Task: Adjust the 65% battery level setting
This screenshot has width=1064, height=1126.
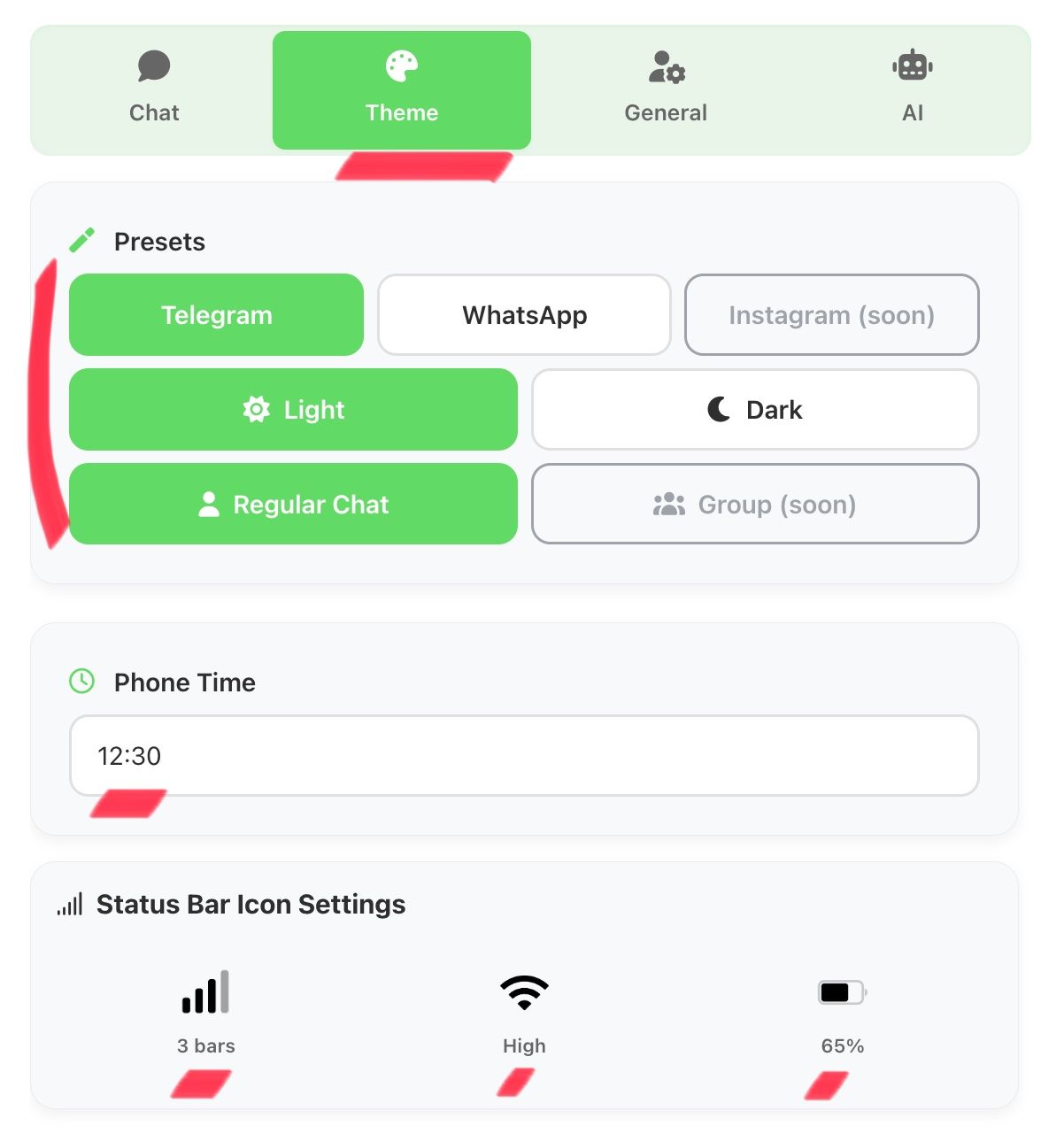Action: pos(842,1011)
